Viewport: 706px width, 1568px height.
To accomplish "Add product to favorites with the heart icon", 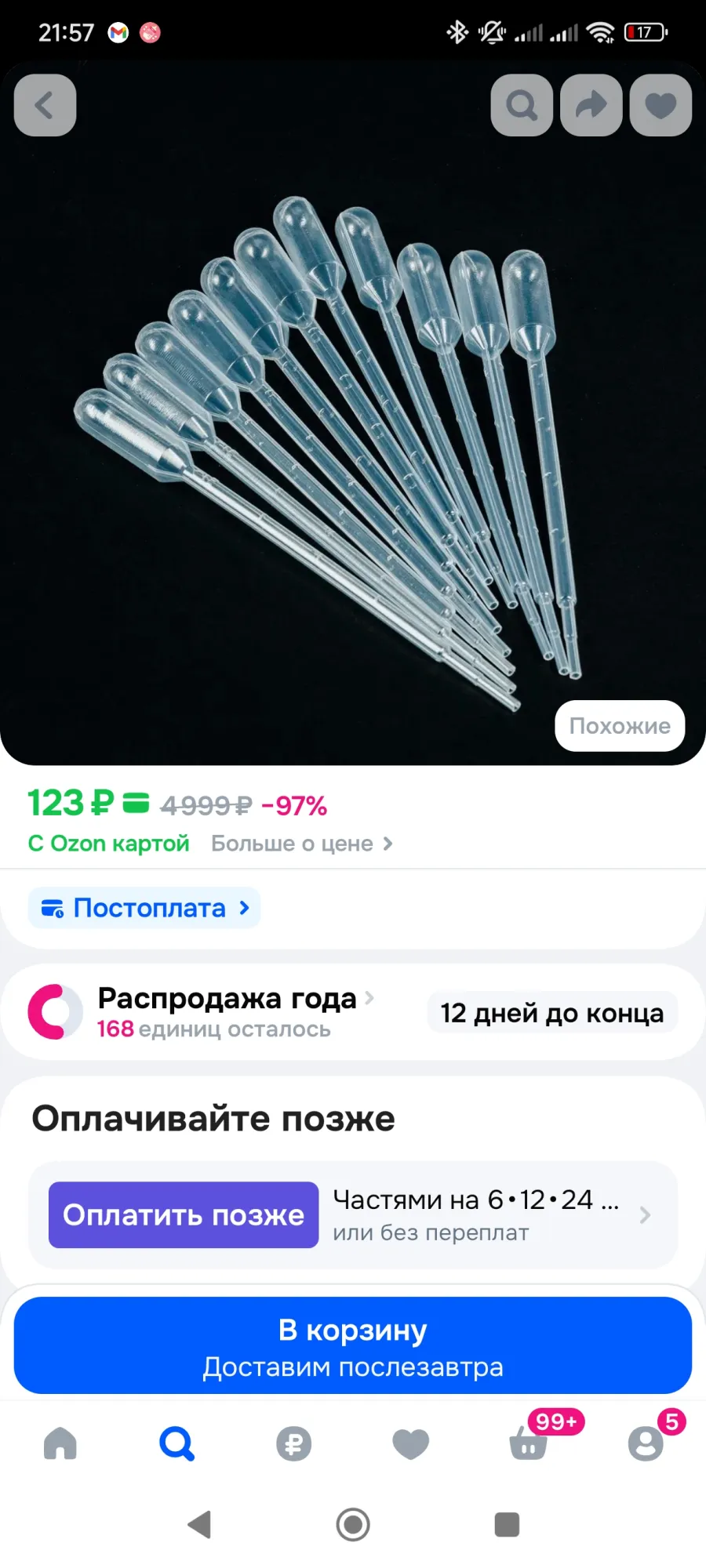I will point(661,105).
